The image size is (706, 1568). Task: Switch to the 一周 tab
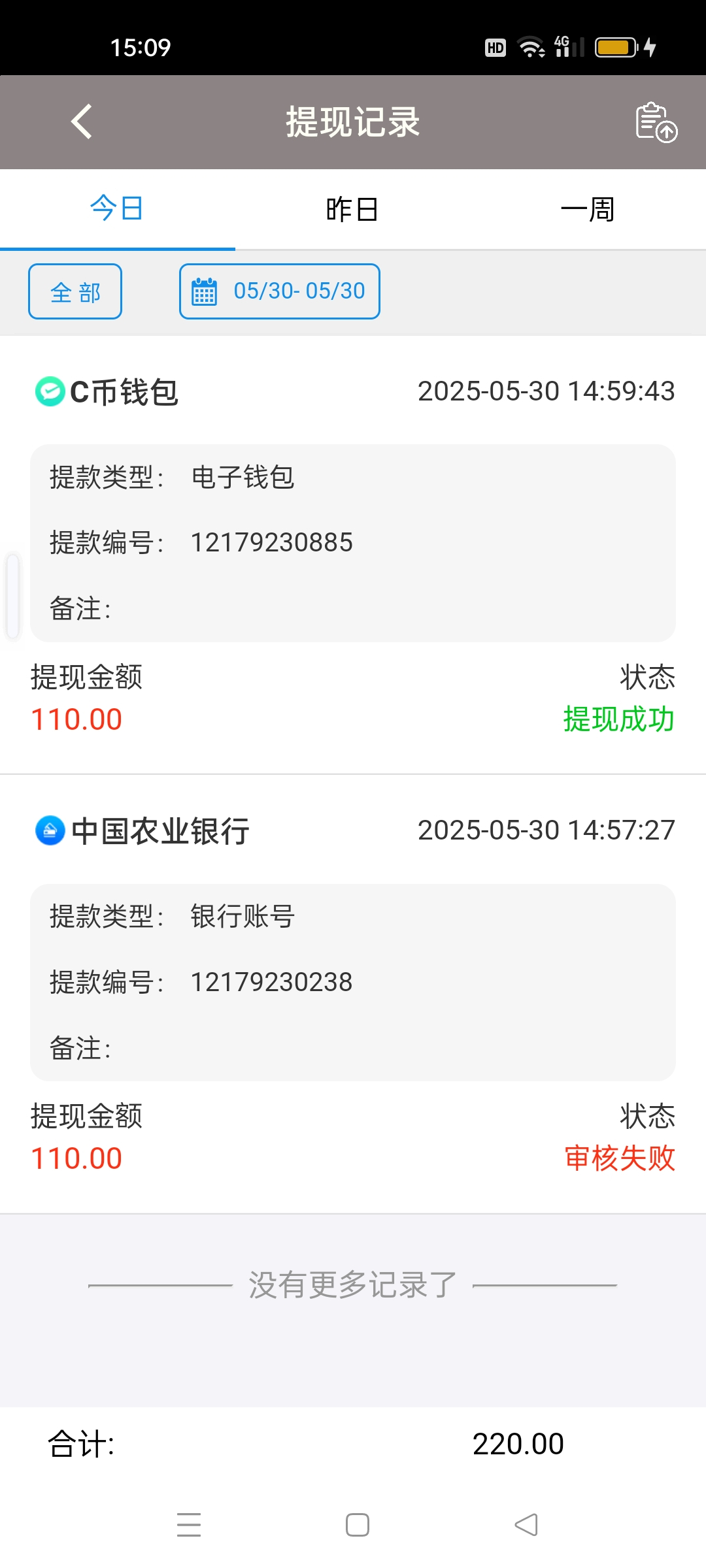coord(588,210)
